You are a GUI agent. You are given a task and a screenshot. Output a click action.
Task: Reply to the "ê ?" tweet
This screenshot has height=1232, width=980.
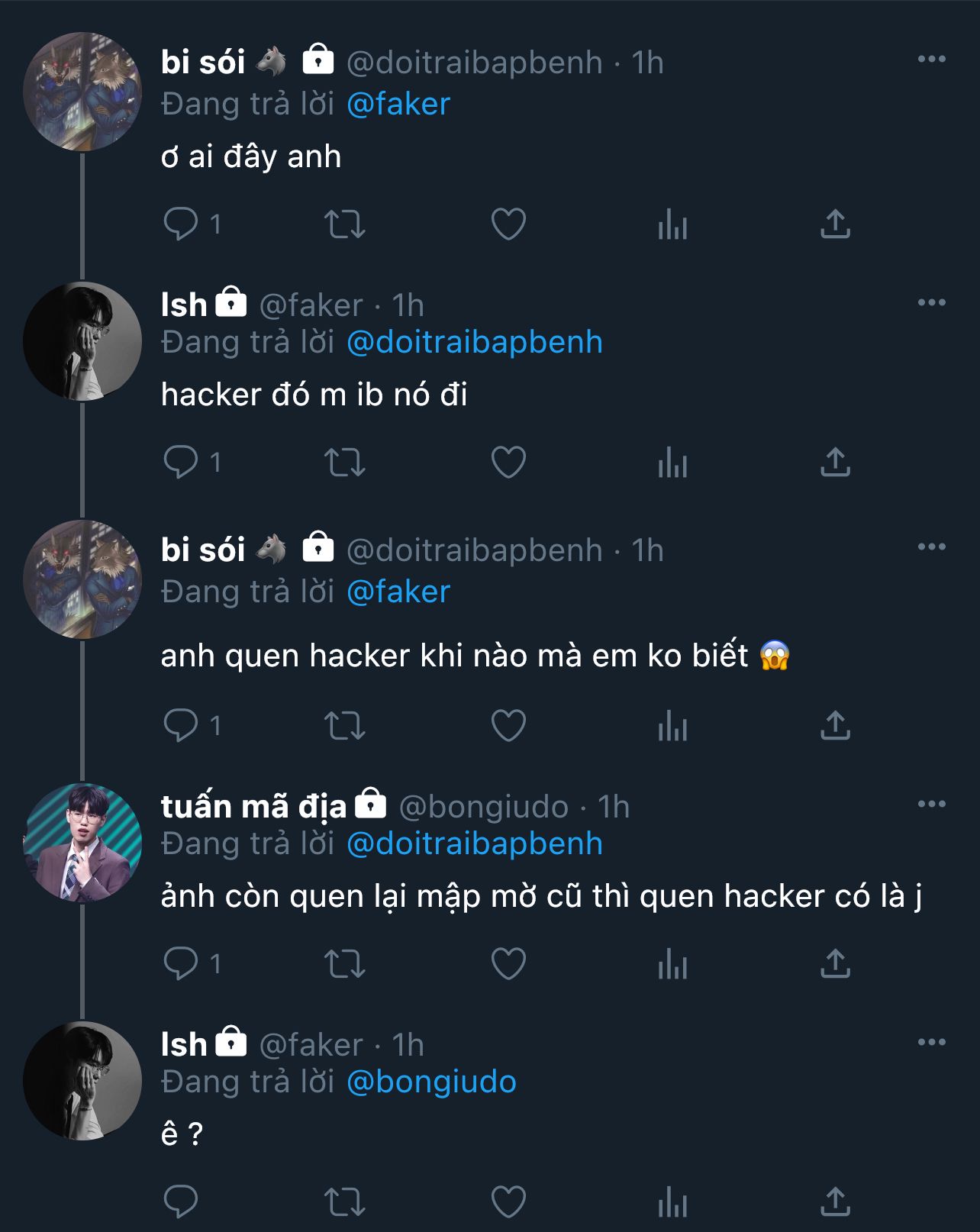[x=181, y=1202]
